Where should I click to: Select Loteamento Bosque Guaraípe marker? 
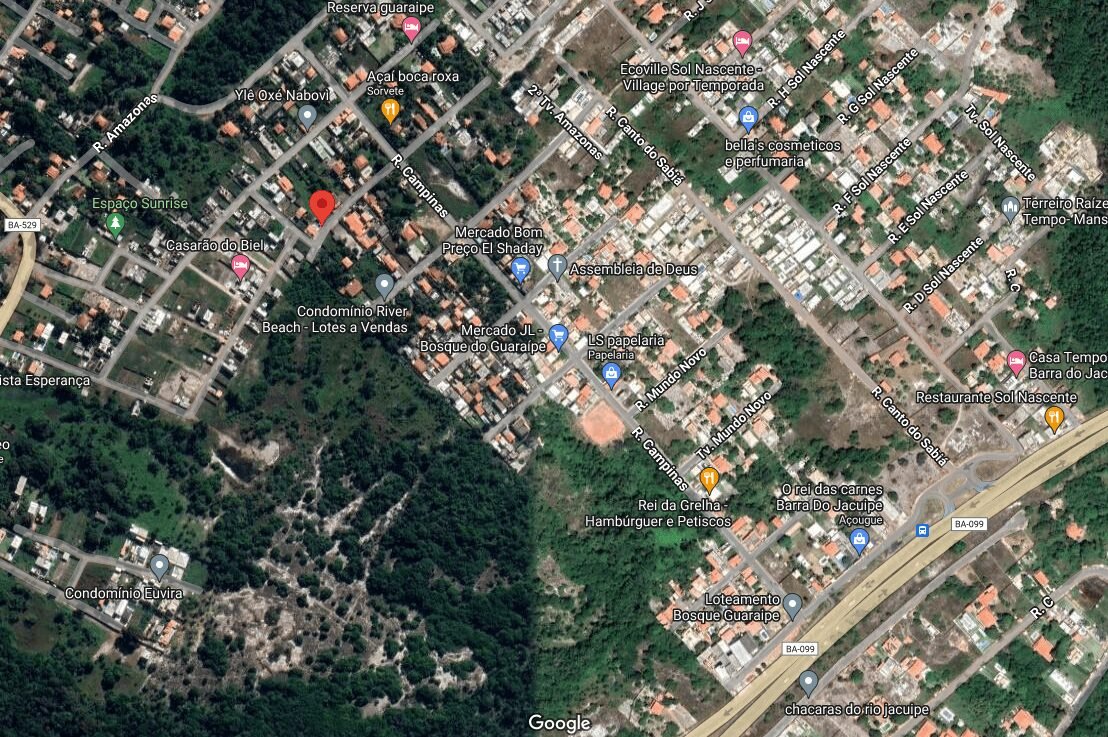click(x=792, y=604)
